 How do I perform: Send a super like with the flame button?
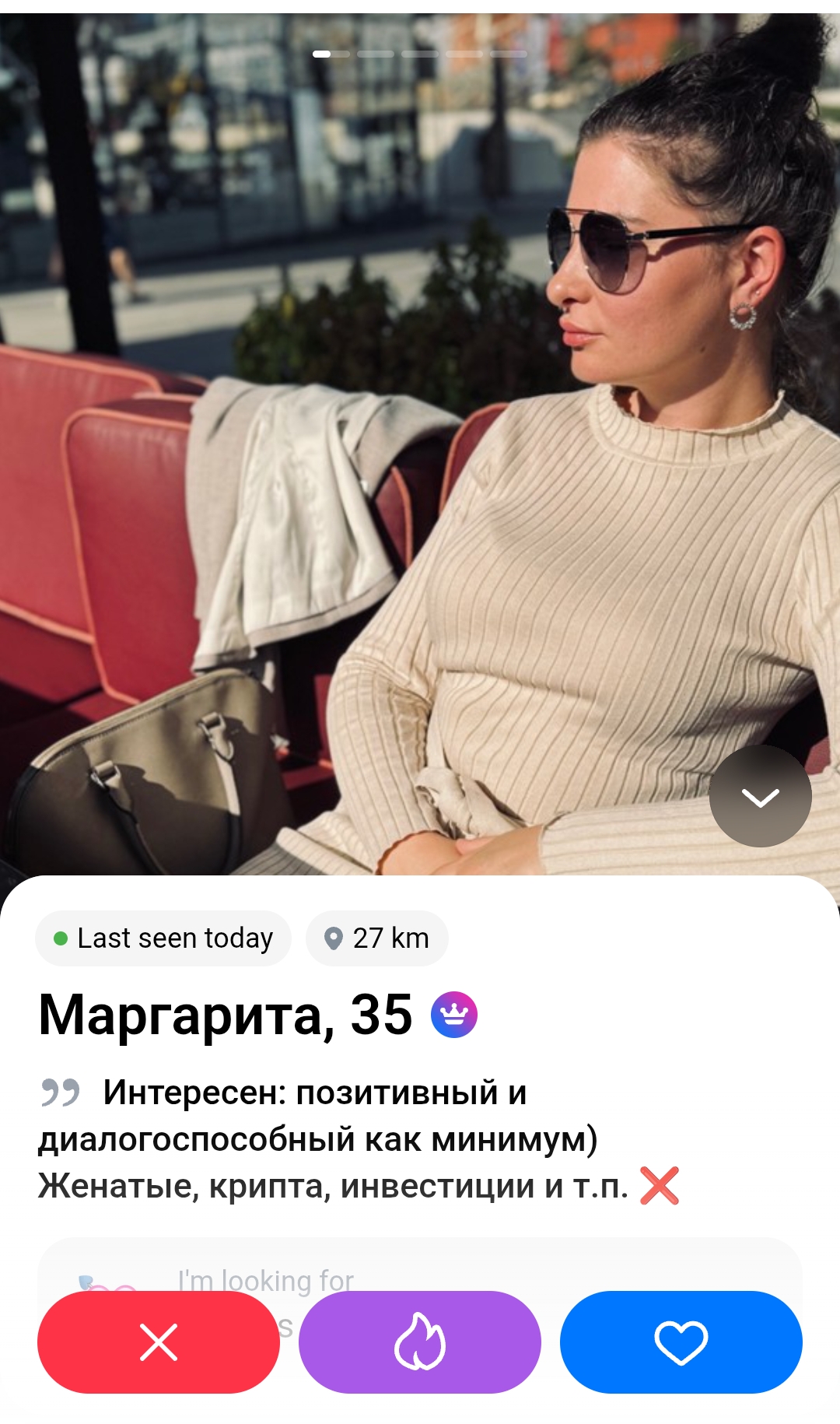(420, 1342)
